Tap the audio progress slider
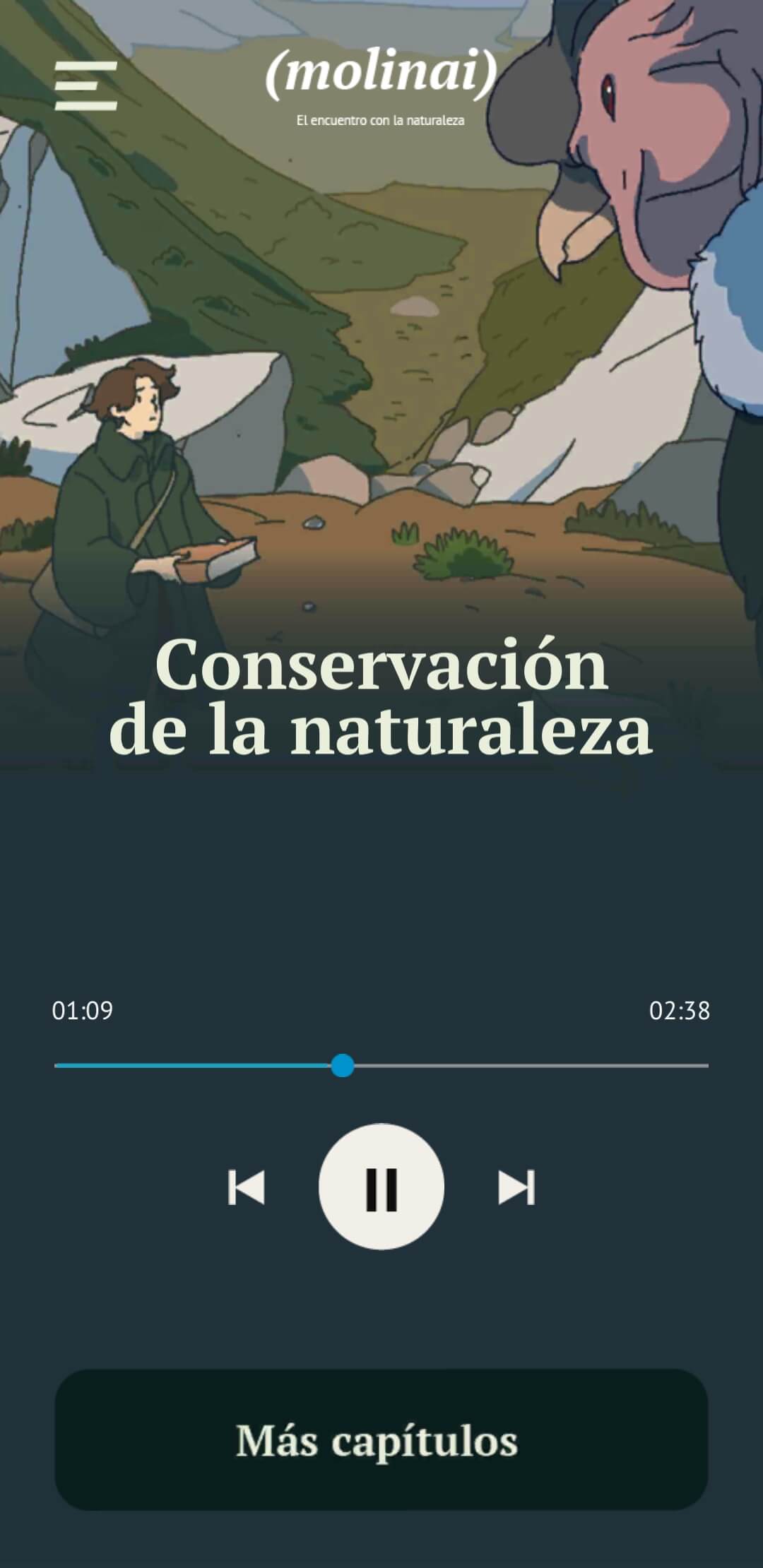Image resolution: width=763 pixels, height=1568 pixels. point(381,1065)
